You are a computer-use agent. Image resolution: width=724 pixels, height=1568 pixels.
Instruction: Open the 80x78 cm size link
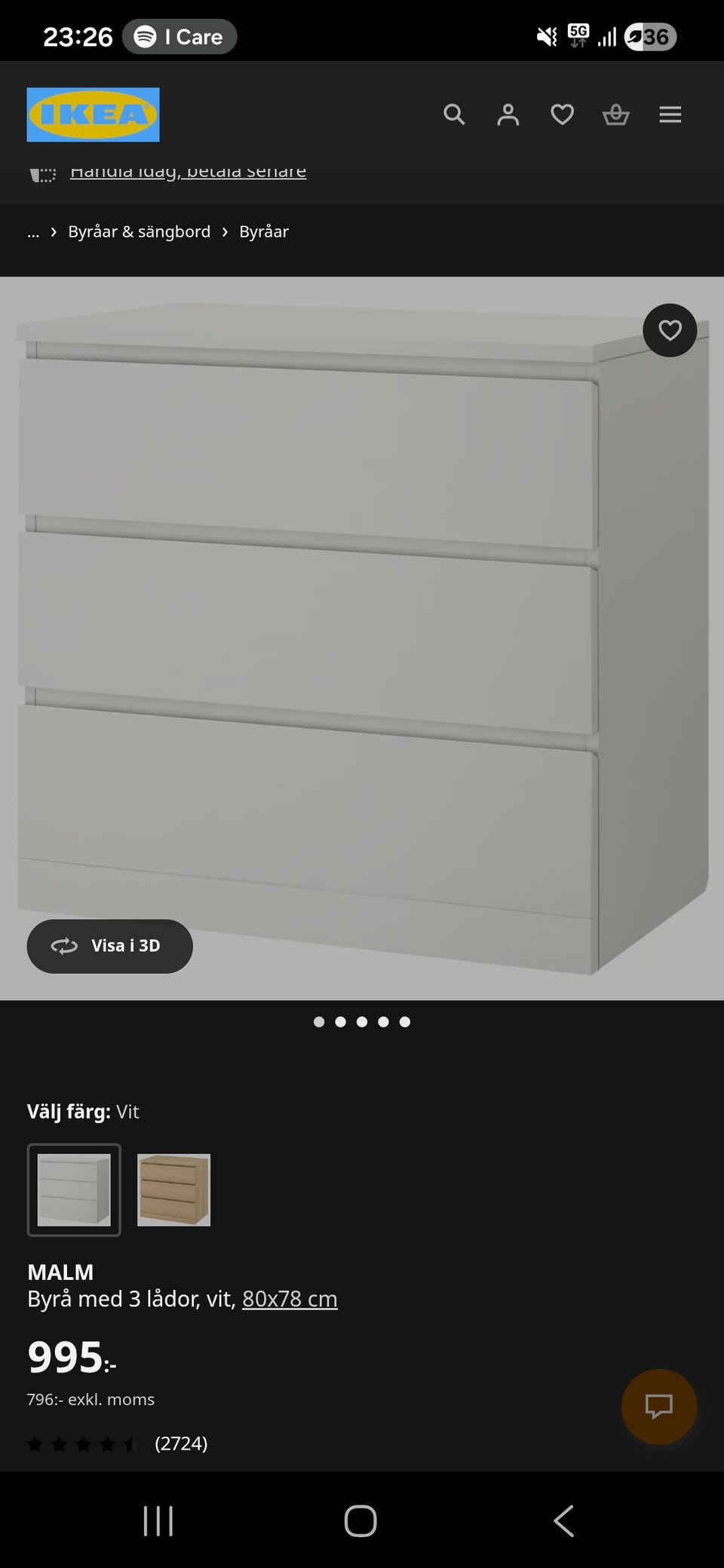[x=290, y=1299]
